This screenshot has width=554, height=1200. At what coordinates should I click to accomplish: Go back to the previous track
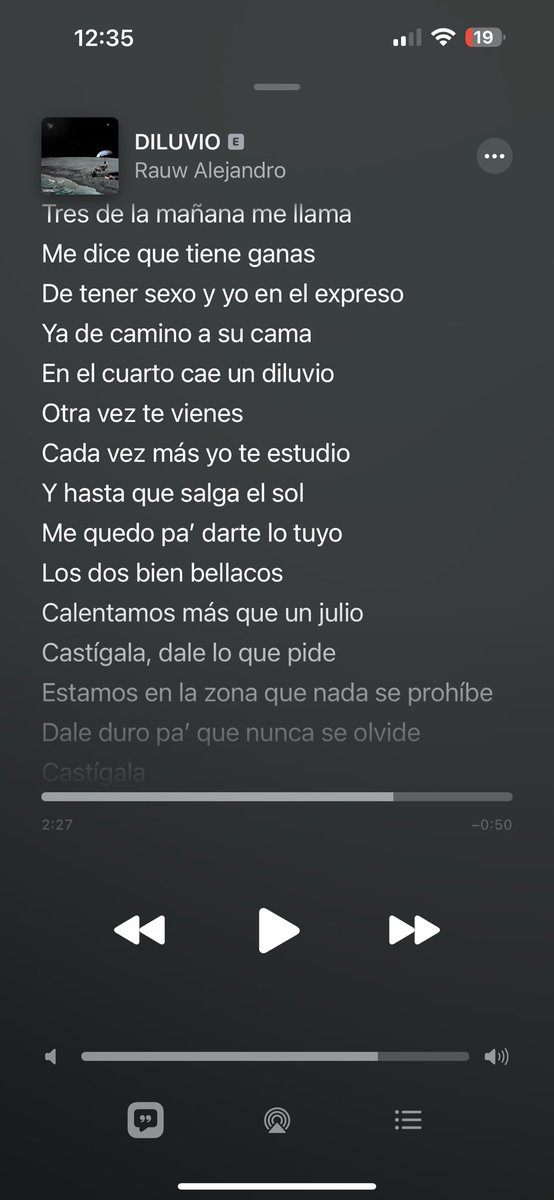[x=139, y=930]
